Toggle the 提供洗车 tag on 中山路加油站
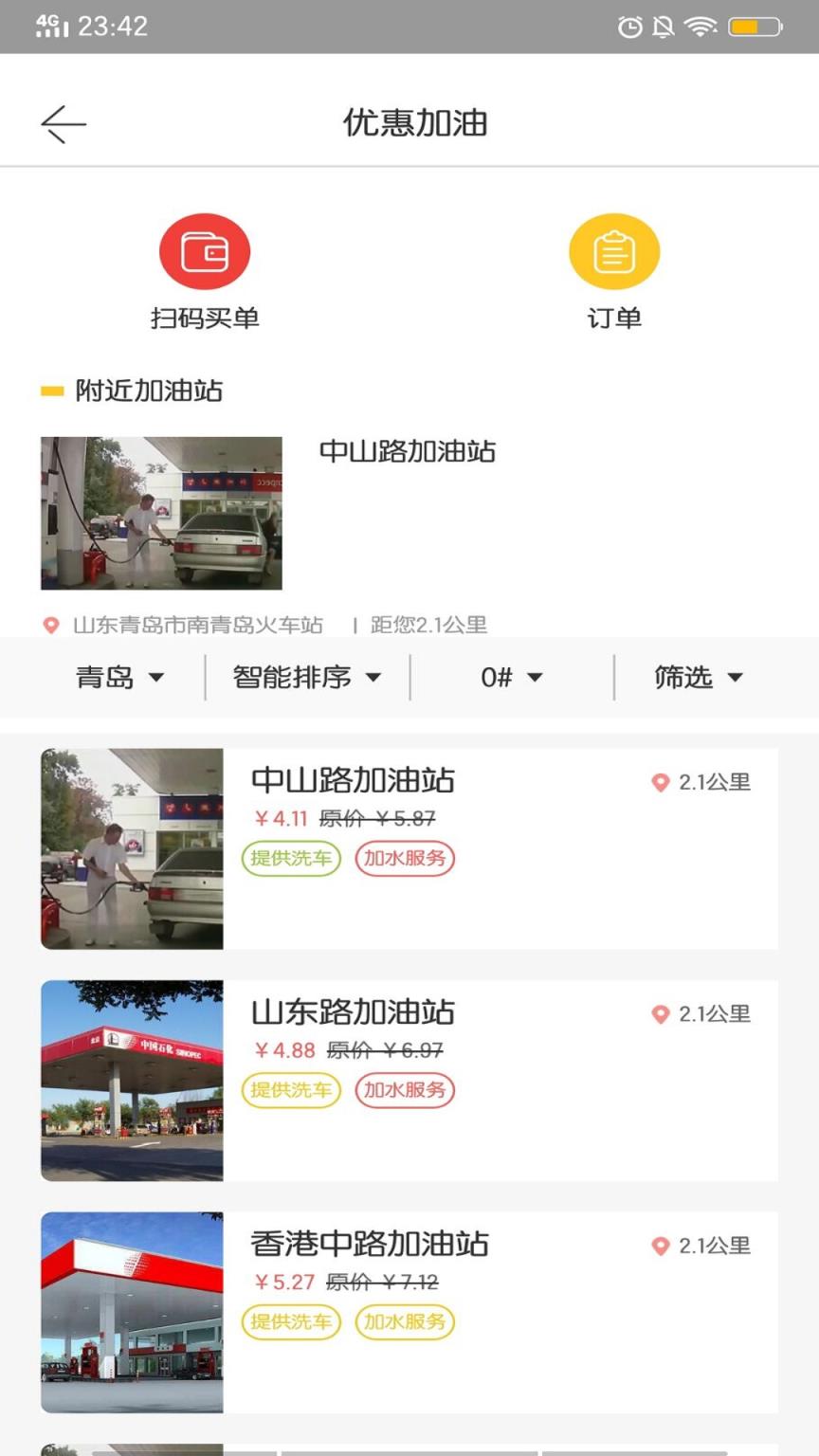Screen dimensions: 819x1456 point(291,859)
